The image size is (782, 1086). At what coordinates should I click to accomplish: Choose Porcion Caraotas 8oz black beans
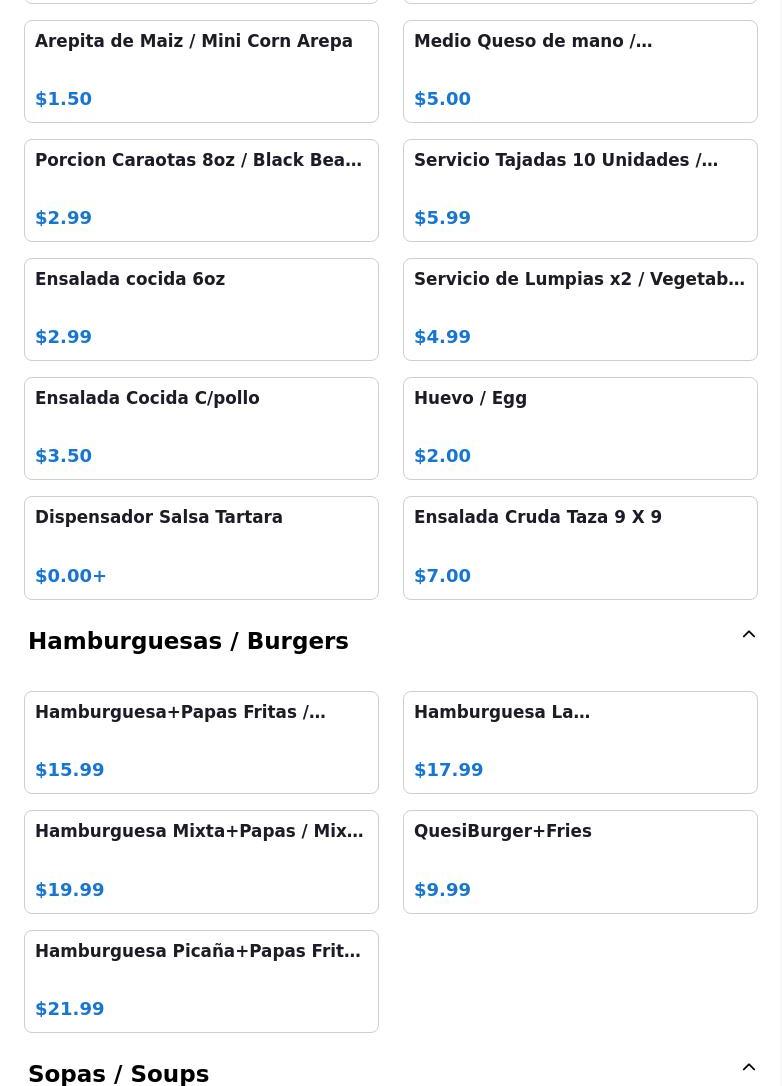tap(201, 190)
